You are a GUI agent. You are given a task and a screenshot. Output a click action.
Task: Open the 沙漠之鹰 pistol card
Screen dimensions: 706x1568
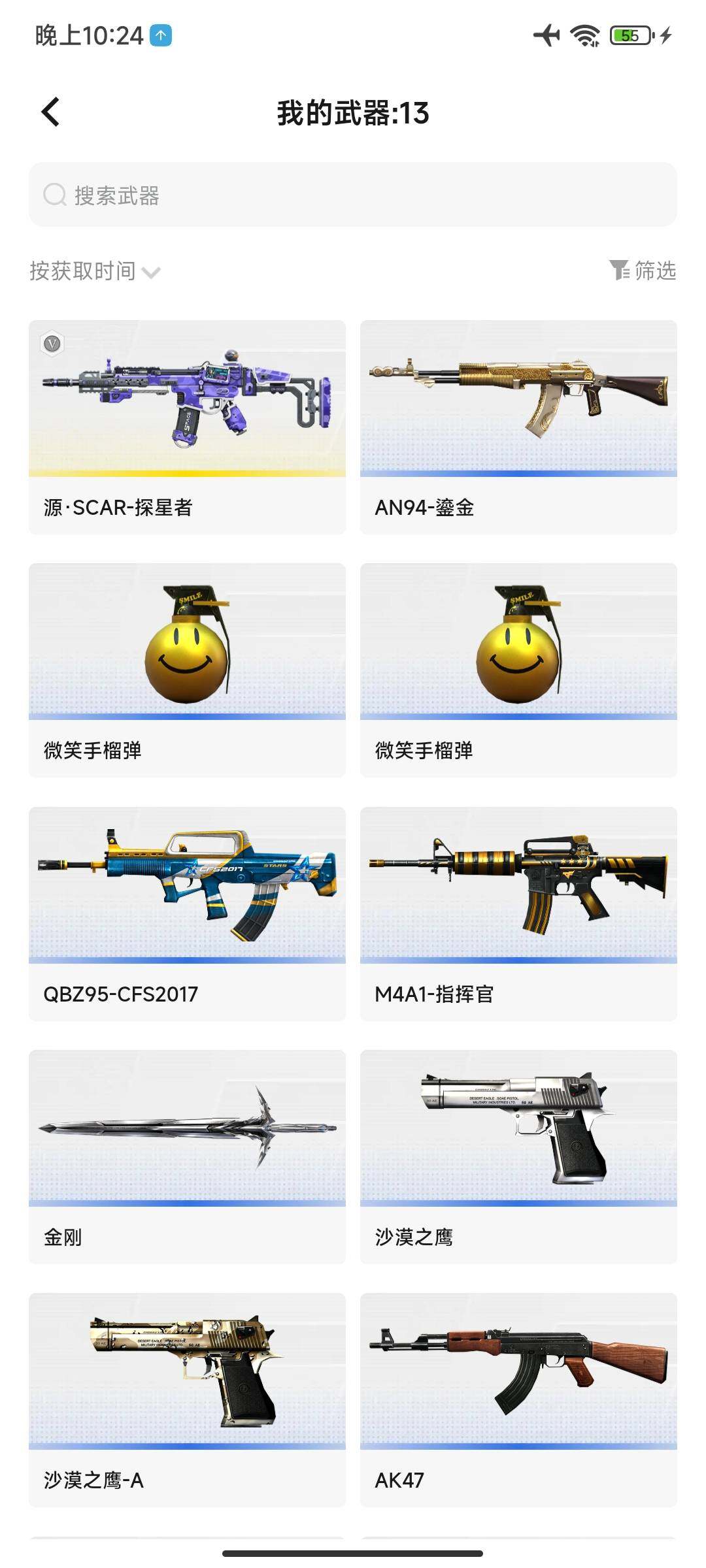pyautogui.click(x=518, y=1156)
